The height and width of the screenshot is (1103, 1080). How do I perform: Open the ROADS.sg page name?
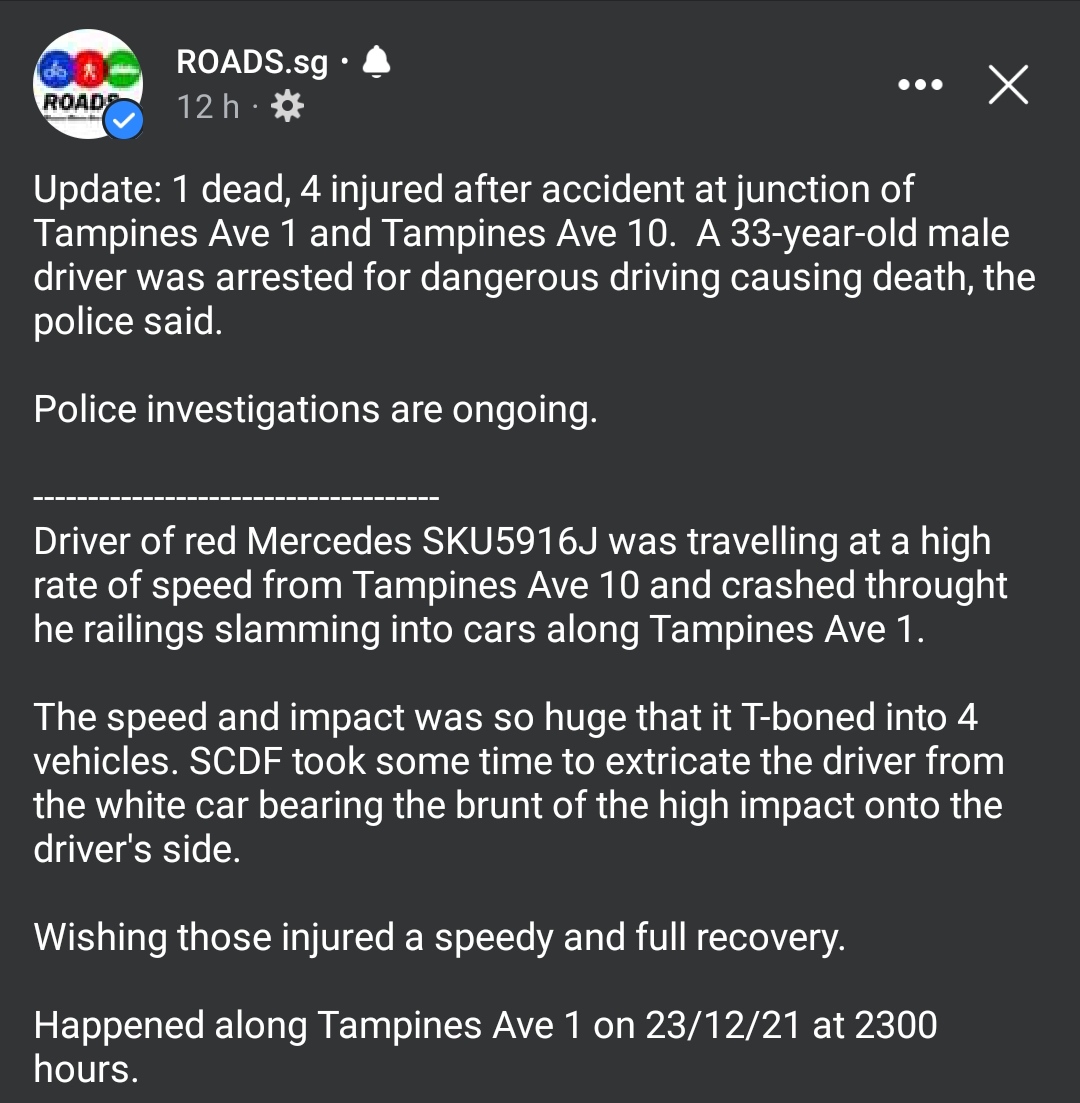pos(251,62)
